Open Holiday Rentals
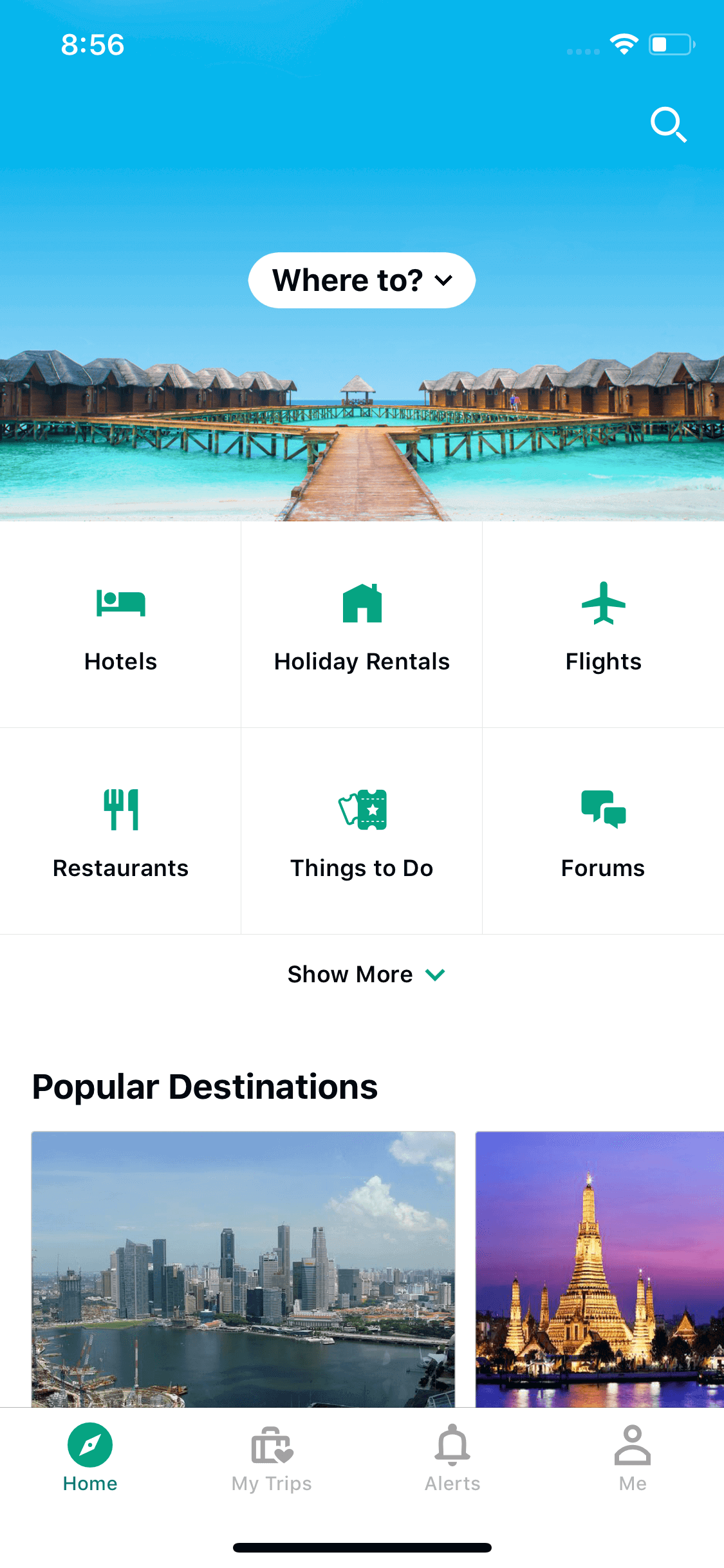Viewport: 724px width, 1568px height. 362,626
